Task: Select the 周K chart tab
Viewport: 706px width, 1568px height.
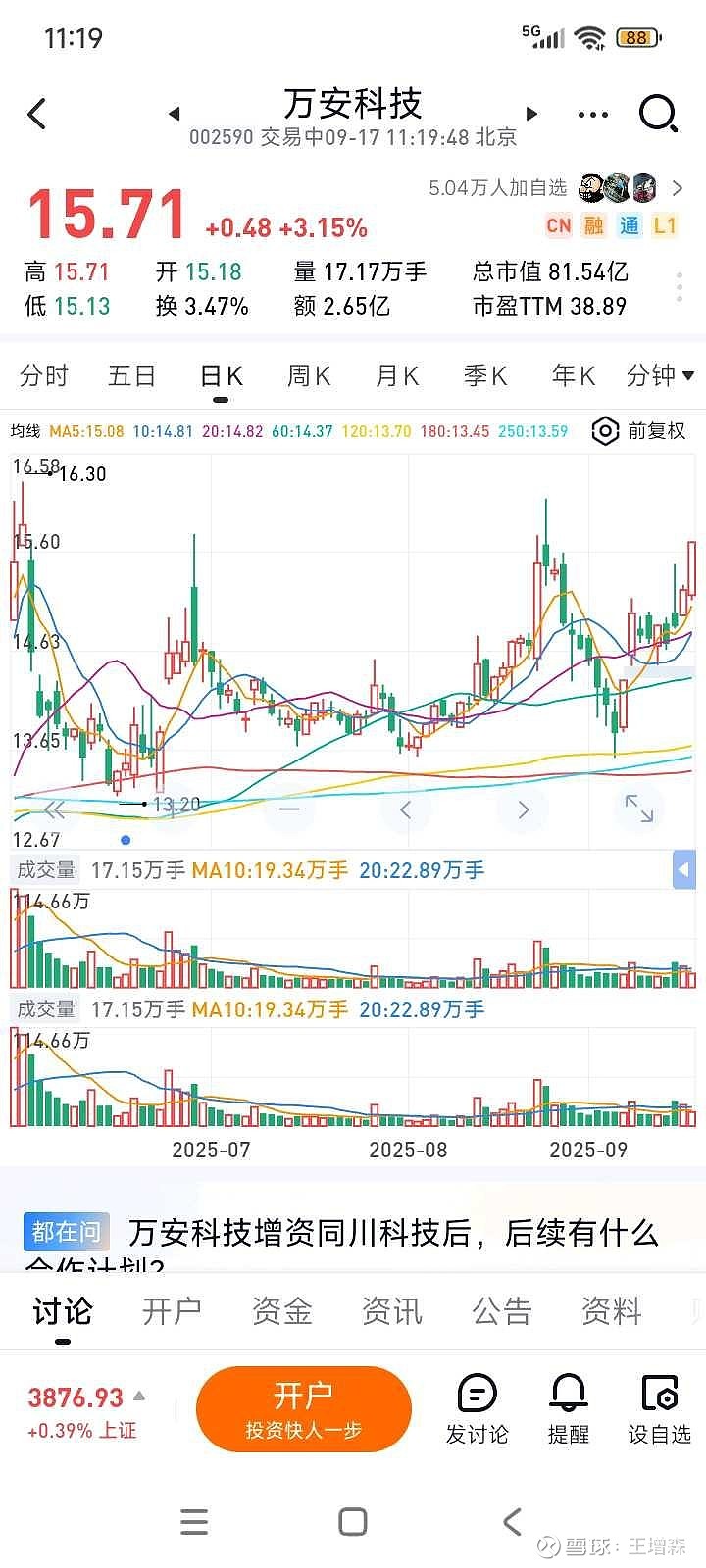Action: tap(309, 375)
